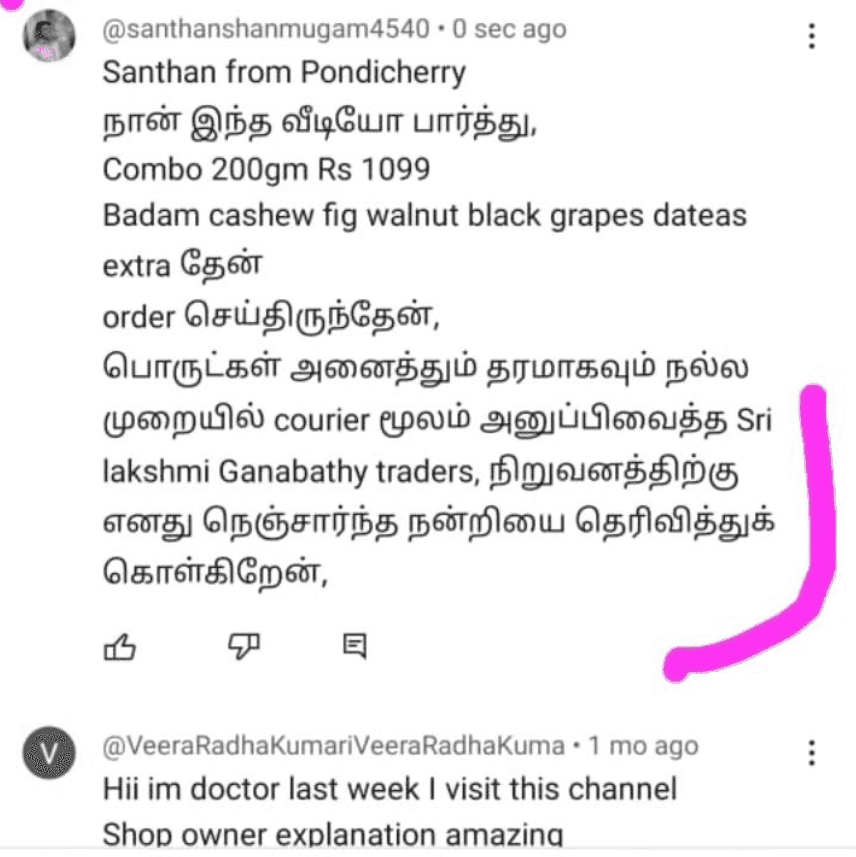Like Santhan's comment with thumbs up
The height and width of the screenshot is (857, 856).
click(120, 647)
